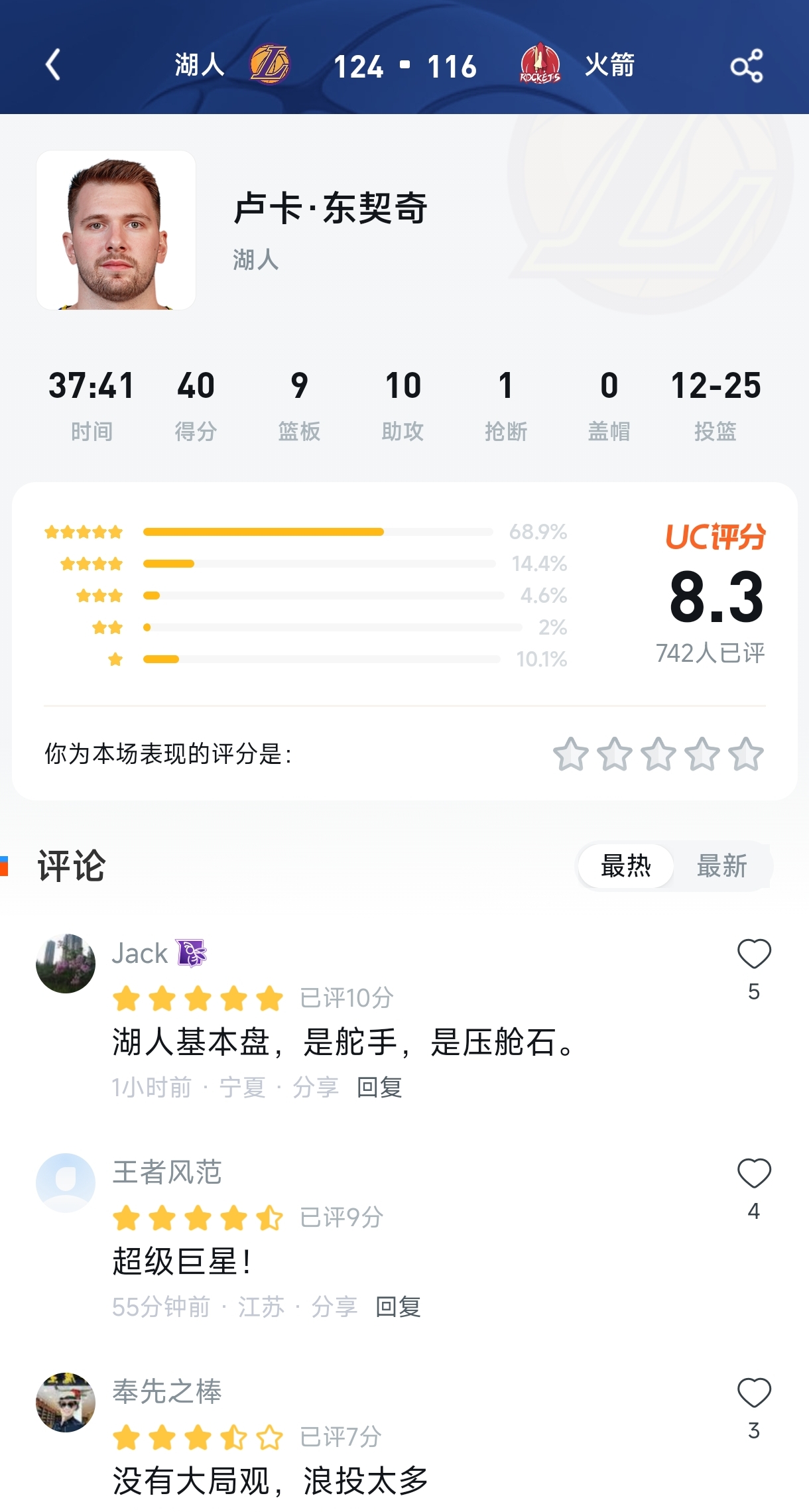Open the share options via share icon
The height and width of the screenshot is (1512, 809).
pos(748,64)
